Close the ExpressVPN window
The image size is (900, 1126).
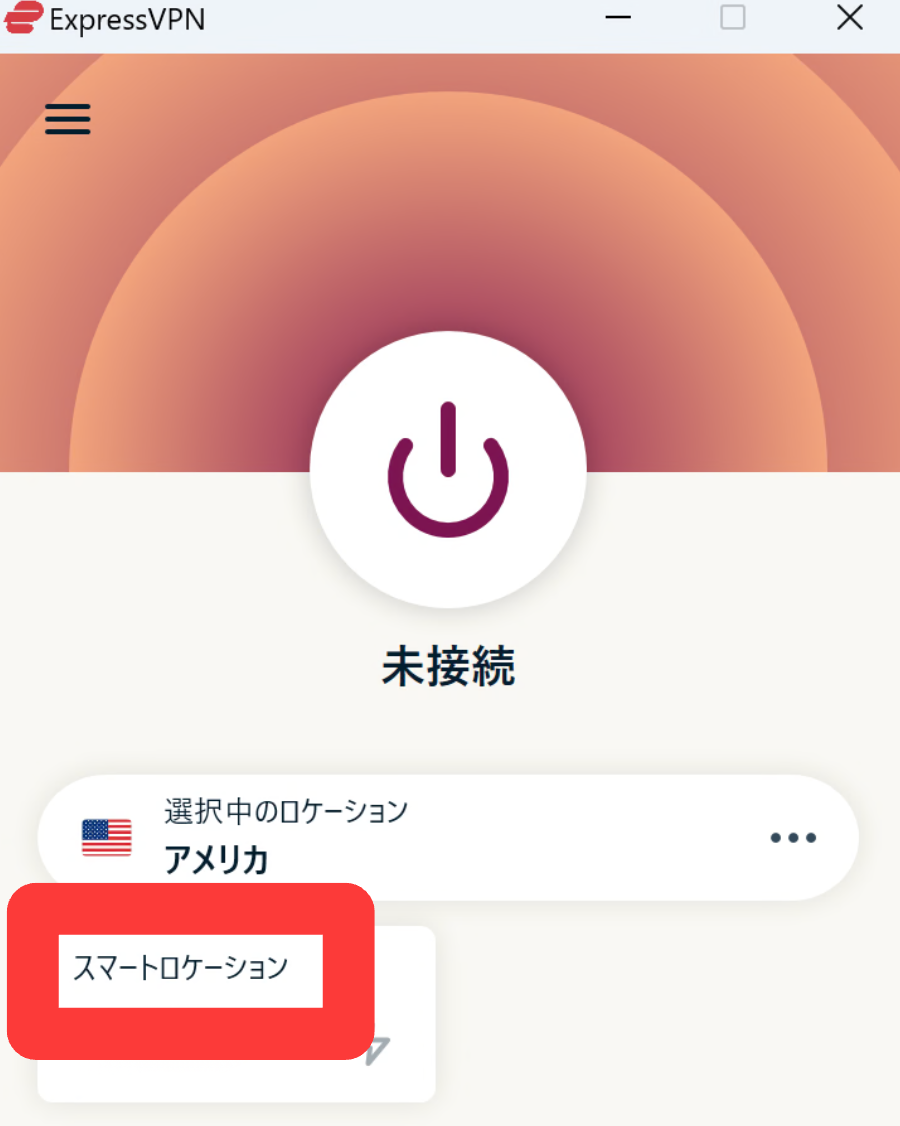pos(849,18)
